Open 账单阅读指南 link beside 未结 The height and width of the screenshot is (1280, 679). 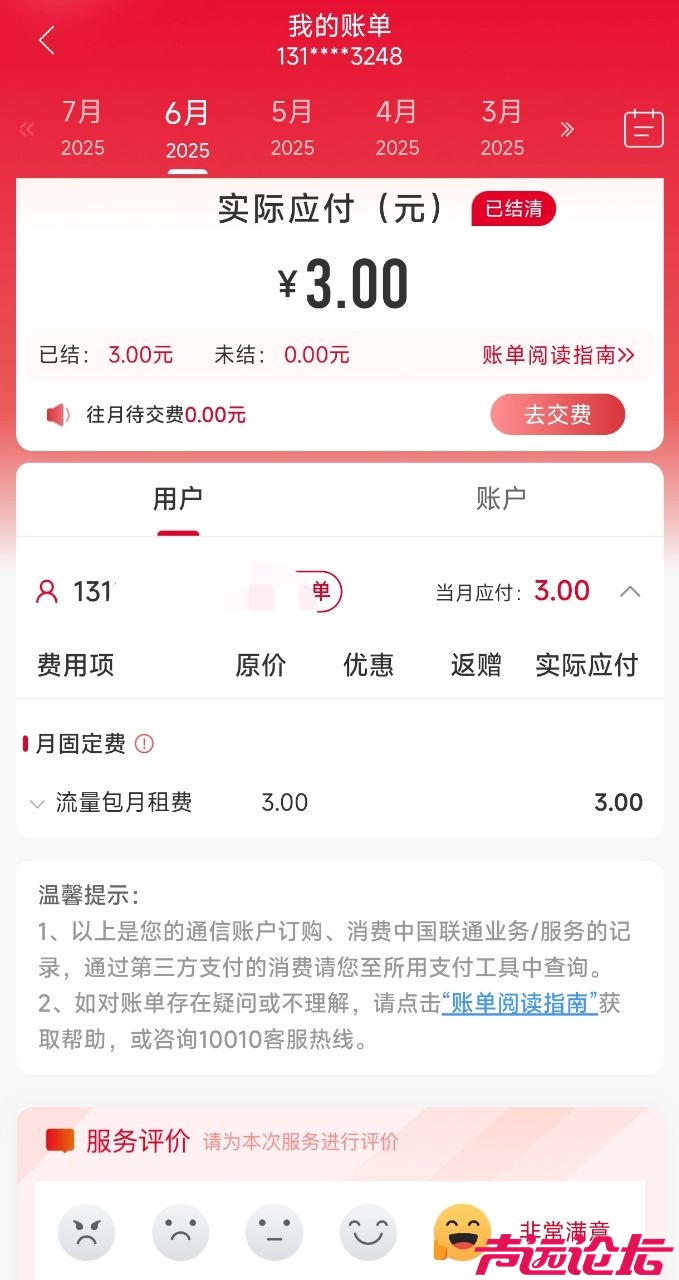click(558, 355)
